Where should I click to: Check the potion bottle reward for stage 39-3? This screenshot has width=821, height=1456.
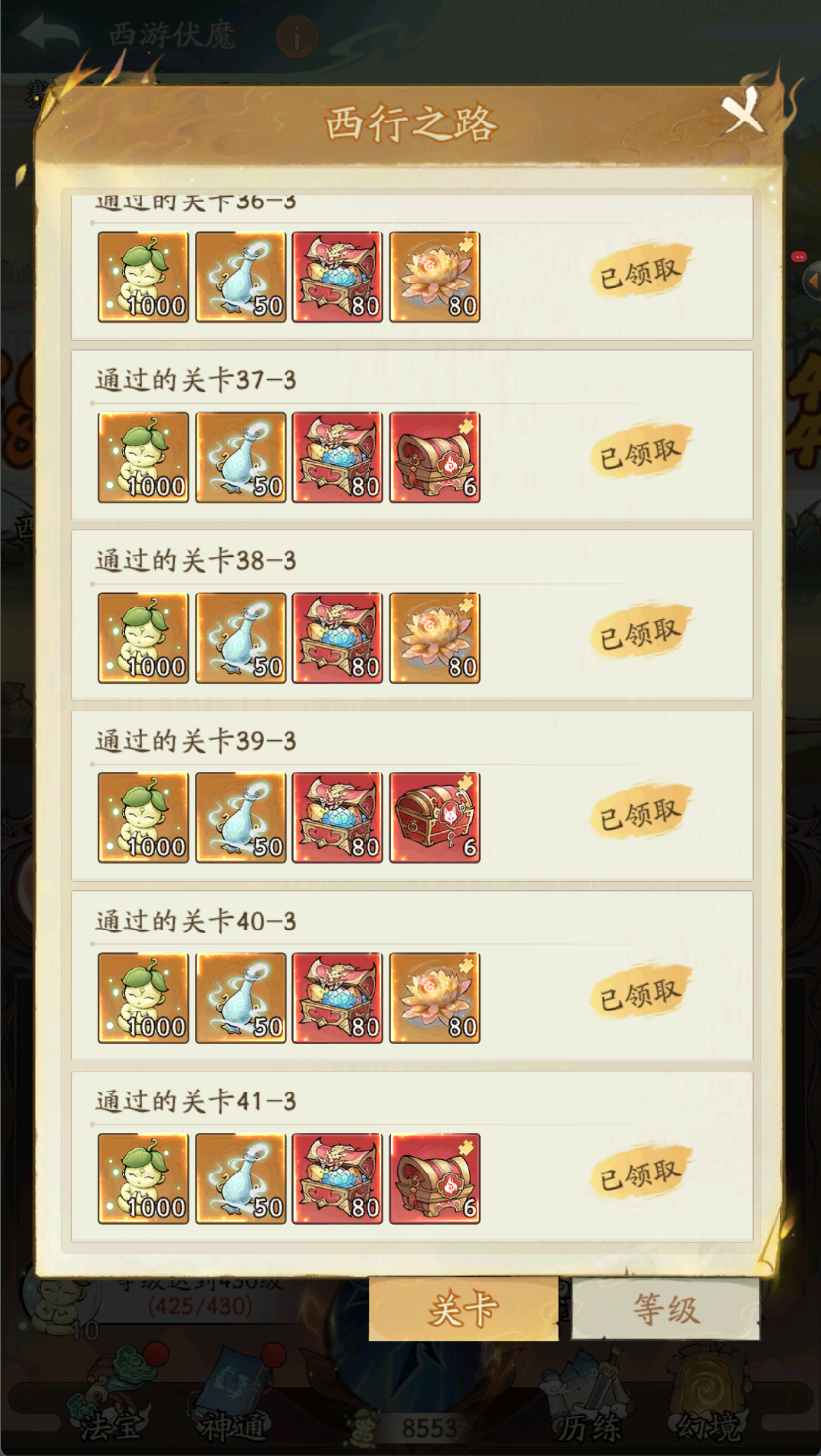(240, 818)
